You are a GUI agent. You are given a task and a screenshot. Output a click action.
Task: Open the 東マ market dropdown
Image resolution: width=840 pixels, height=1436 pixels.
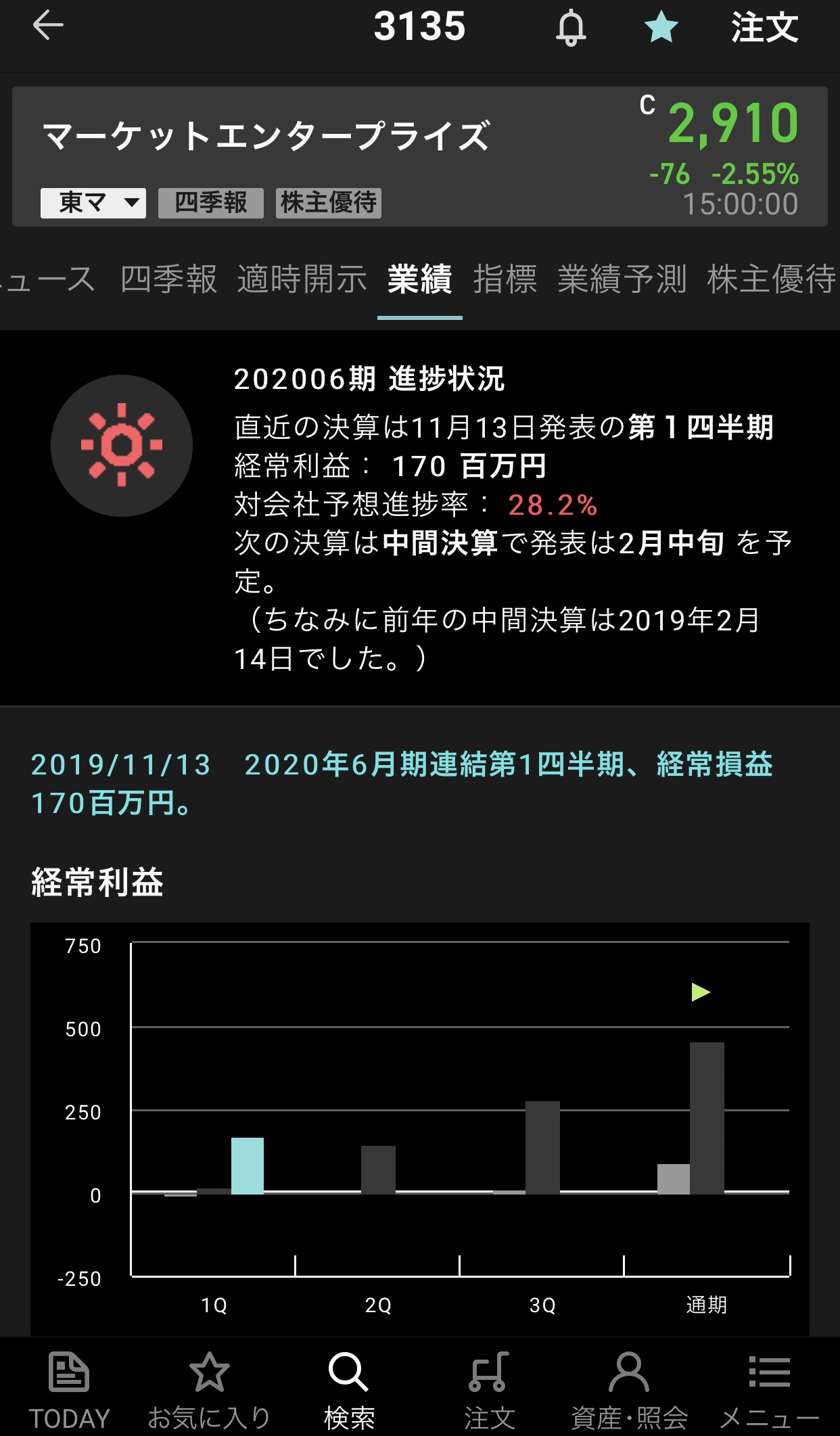click(93, 203)
